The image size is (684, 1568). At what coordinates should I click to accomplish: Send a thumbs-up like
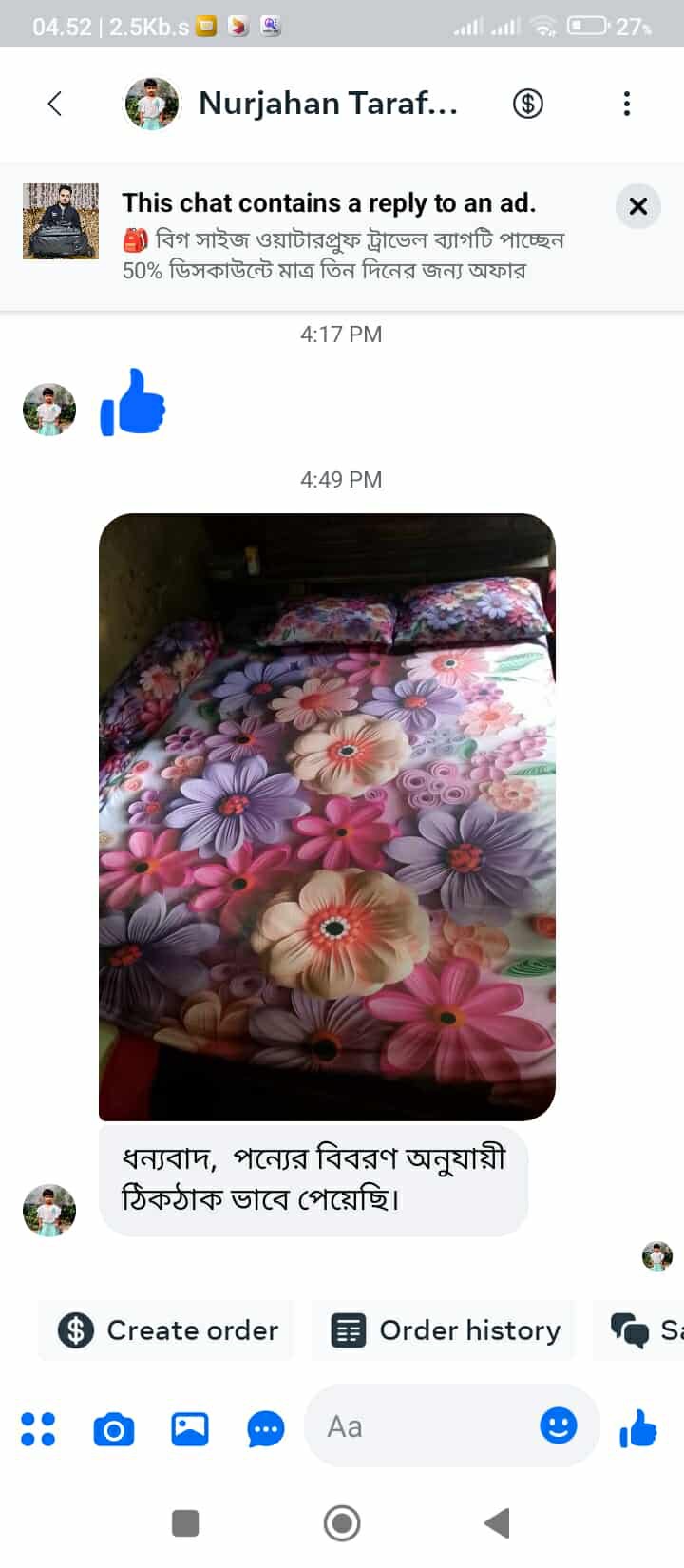(x=637, y=1426)
